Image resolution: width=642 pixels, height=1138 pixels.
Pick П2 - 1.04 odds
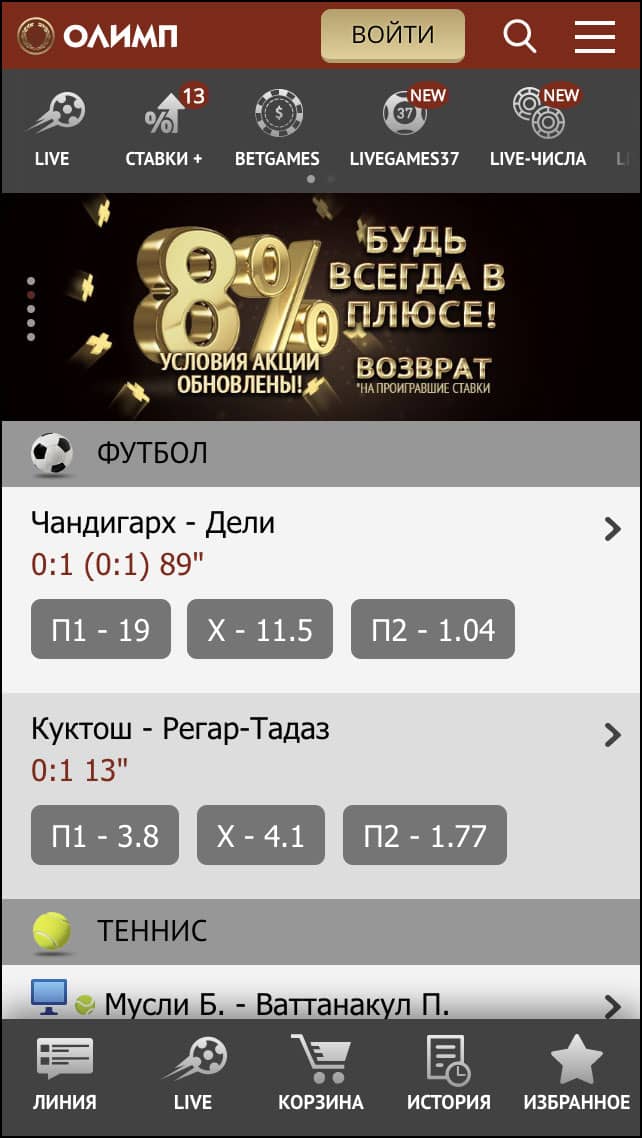point(432,629)
